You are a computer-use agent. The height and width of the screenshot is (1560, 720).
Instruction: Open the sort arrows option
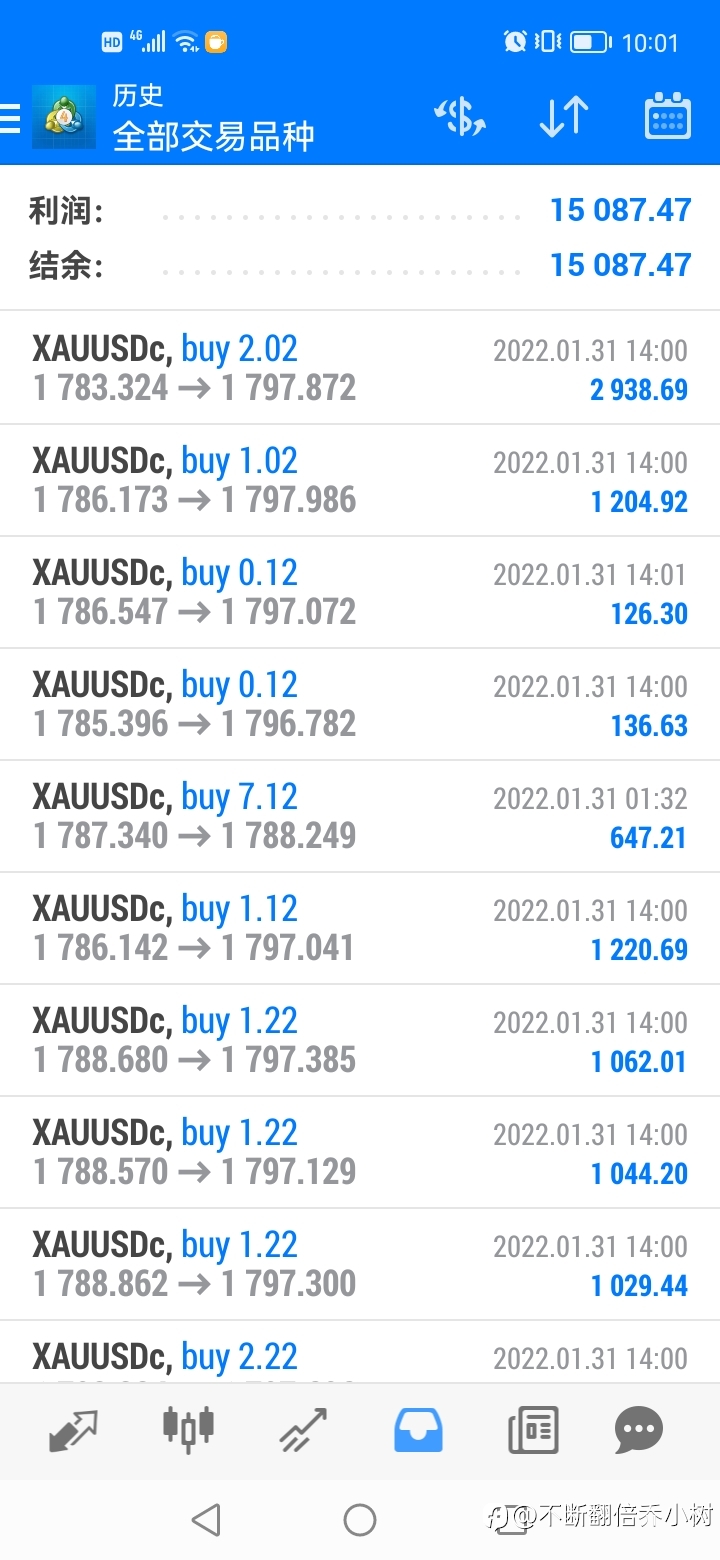(x=564, y=117)
